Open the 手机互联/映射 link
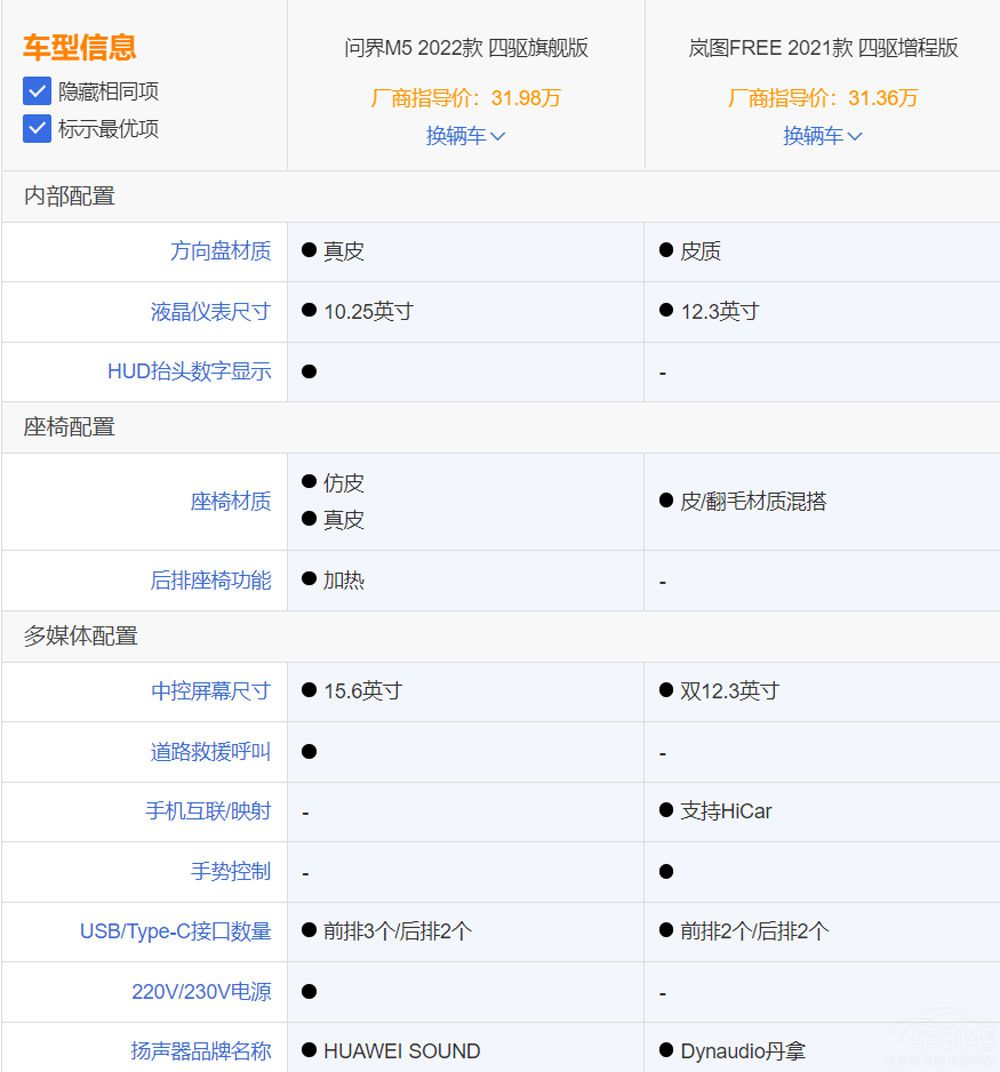Image resolution: width=1000 pixels, height=1072 pixels. click(x=208, y=811)
